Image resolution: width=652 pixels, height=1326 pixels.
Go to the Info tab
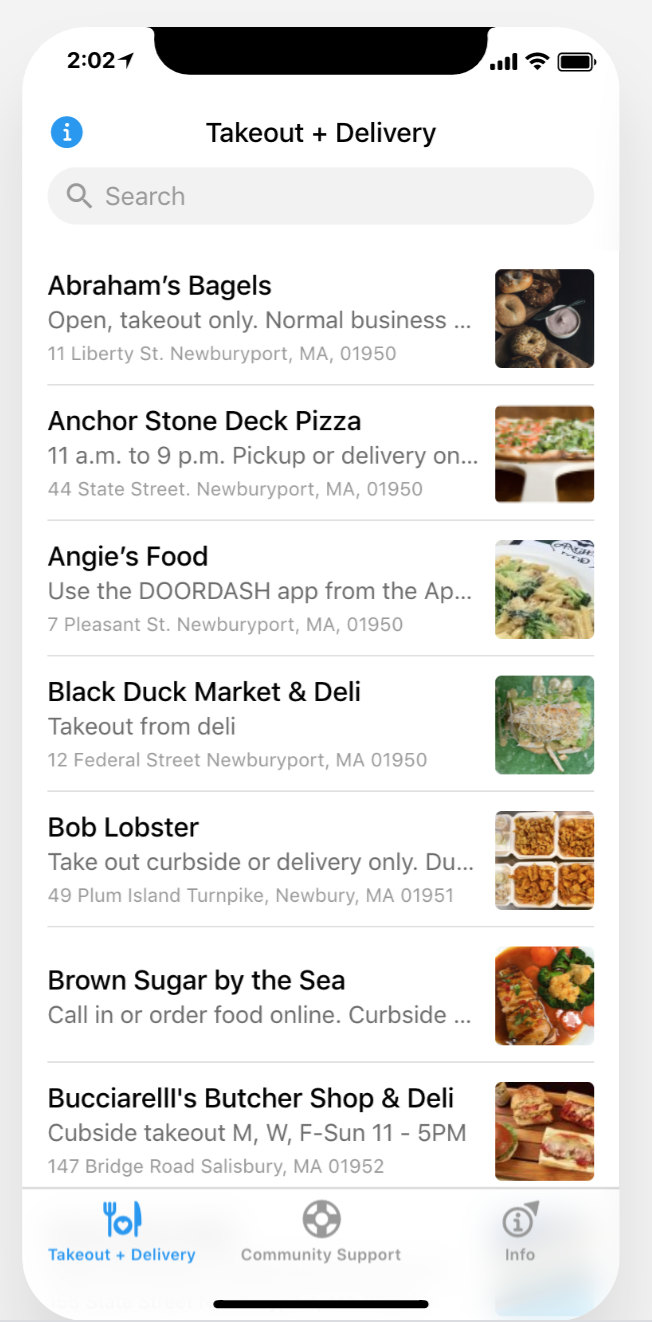click(x=519, y=1232)
